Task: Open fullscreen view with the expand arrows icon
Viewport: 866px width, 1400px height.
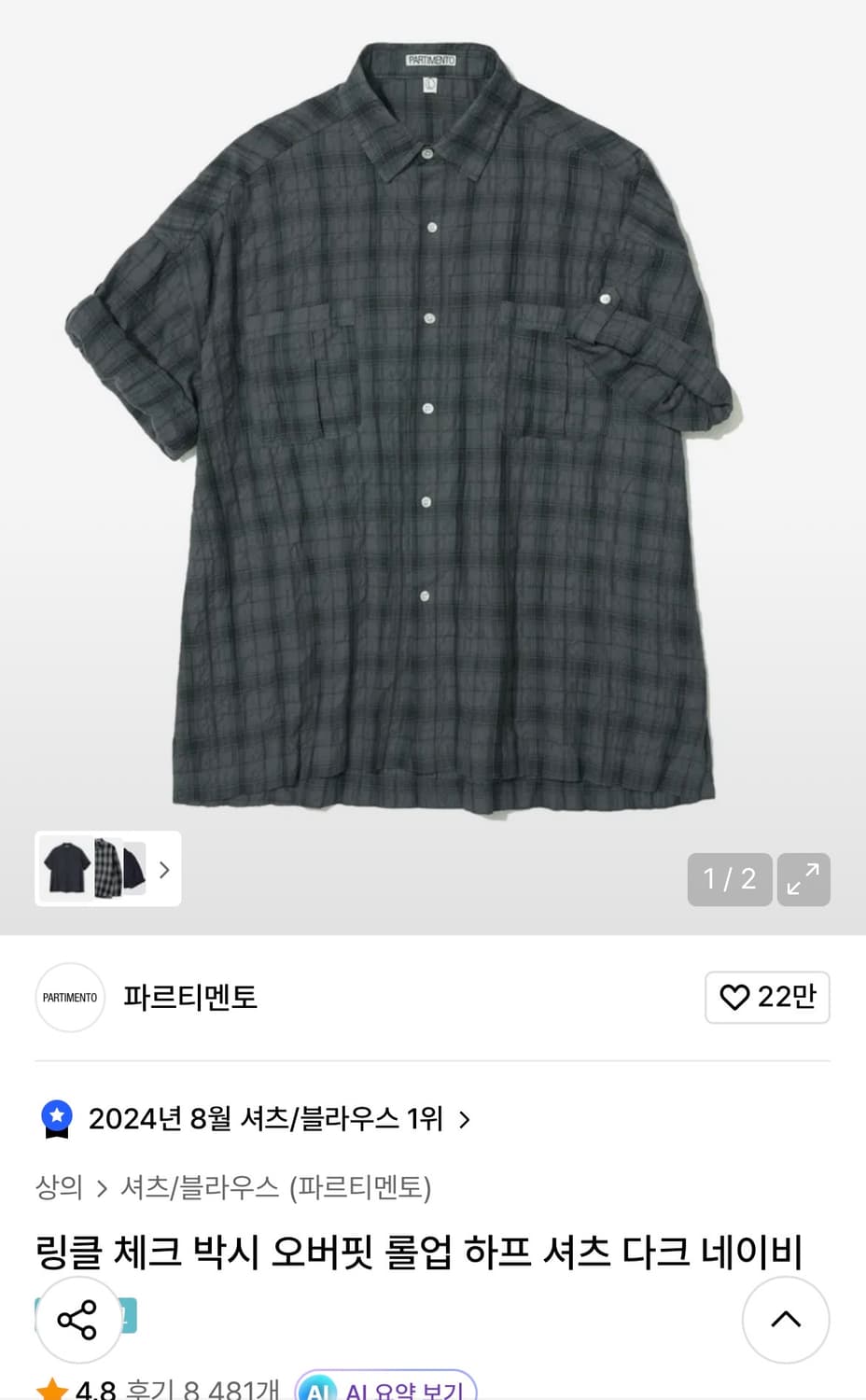Action: click(x=803, y=878)
